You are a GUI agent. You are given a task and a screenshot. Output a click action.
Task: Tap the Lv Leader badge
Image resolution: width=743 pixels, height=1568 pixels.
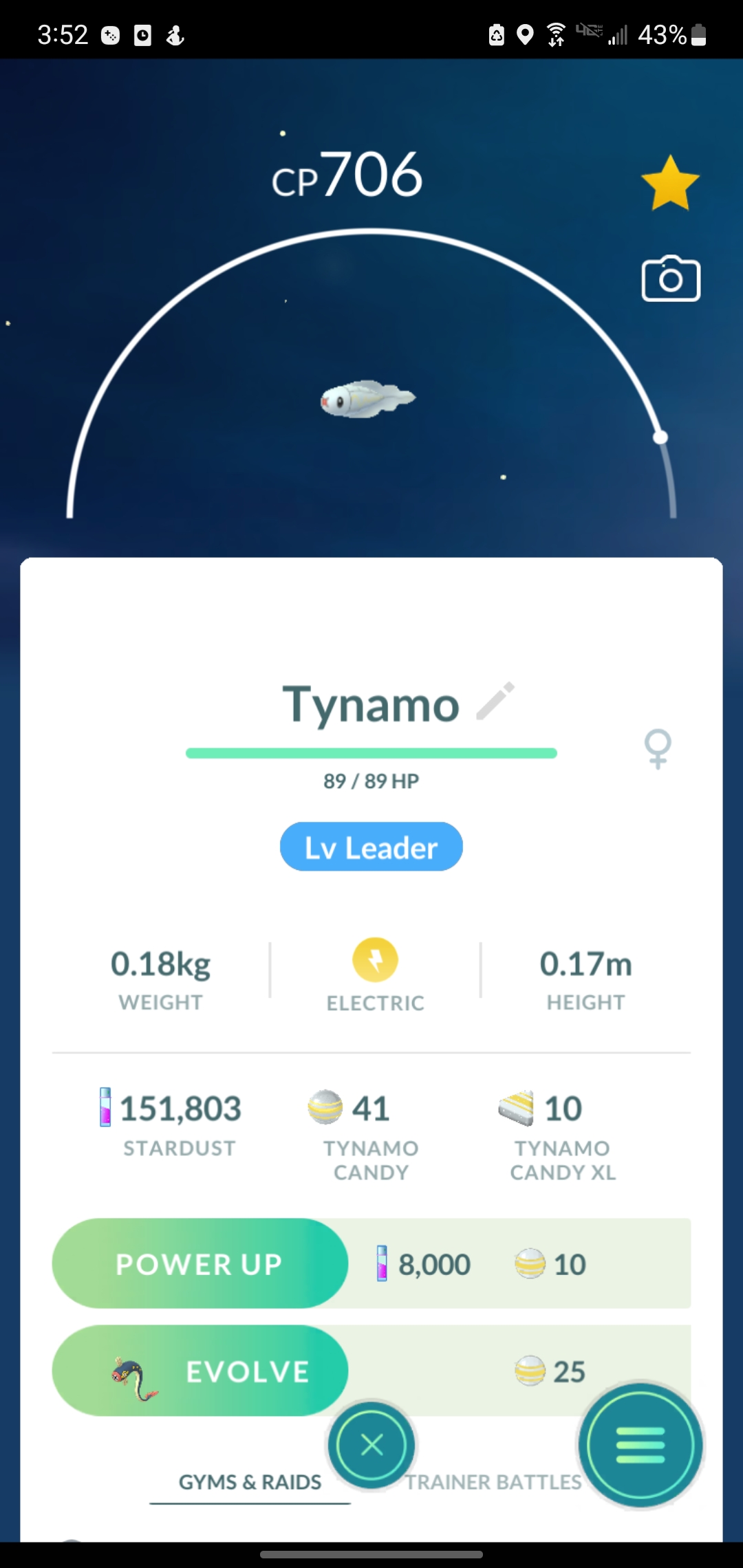coord(371,847)
